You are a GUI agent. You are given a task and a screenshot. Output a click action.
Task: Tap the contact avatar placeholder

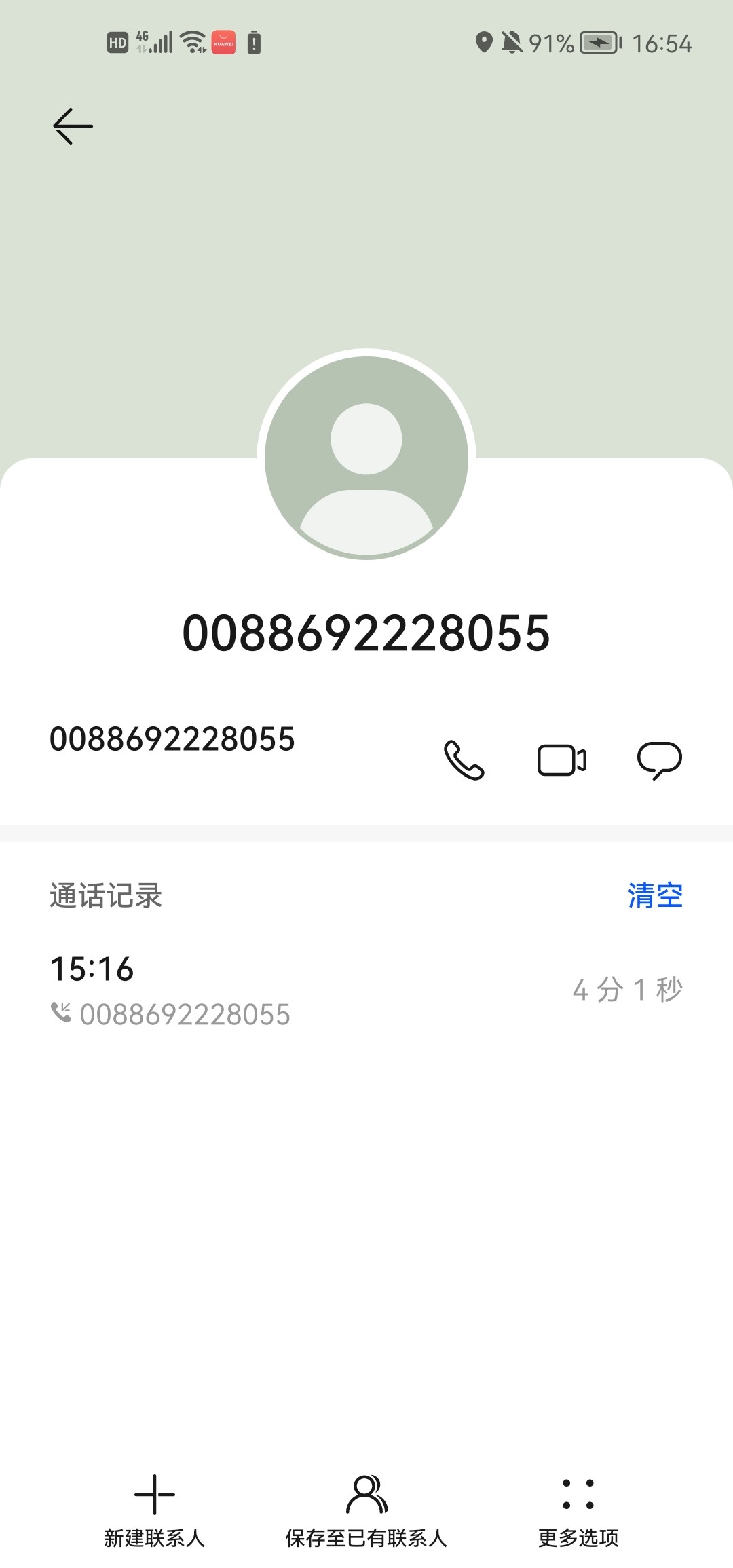tap(366, 458)
